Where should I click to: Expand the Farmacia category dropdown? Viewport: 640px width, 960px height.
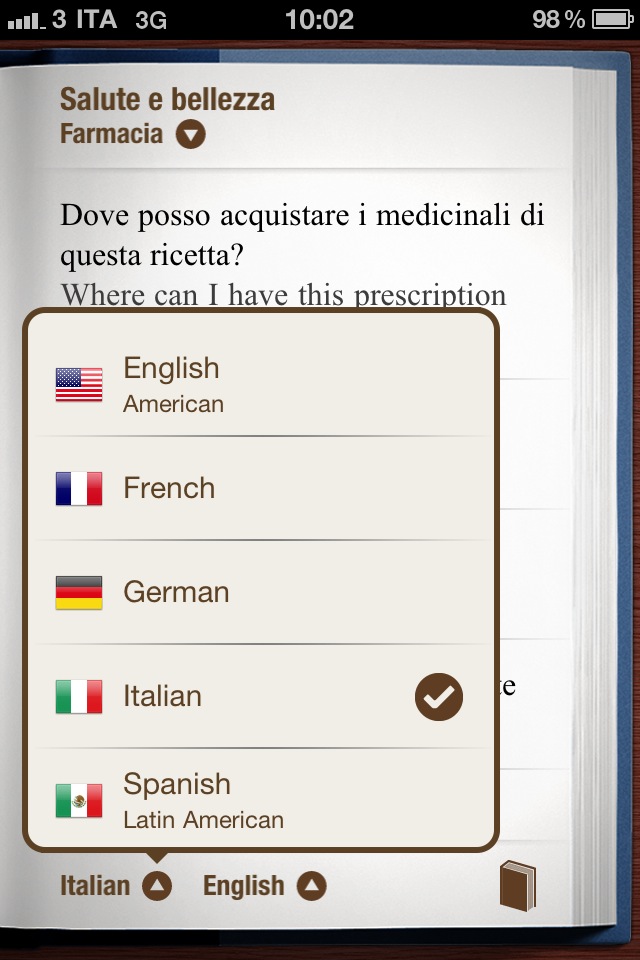(x=190, y=134)
